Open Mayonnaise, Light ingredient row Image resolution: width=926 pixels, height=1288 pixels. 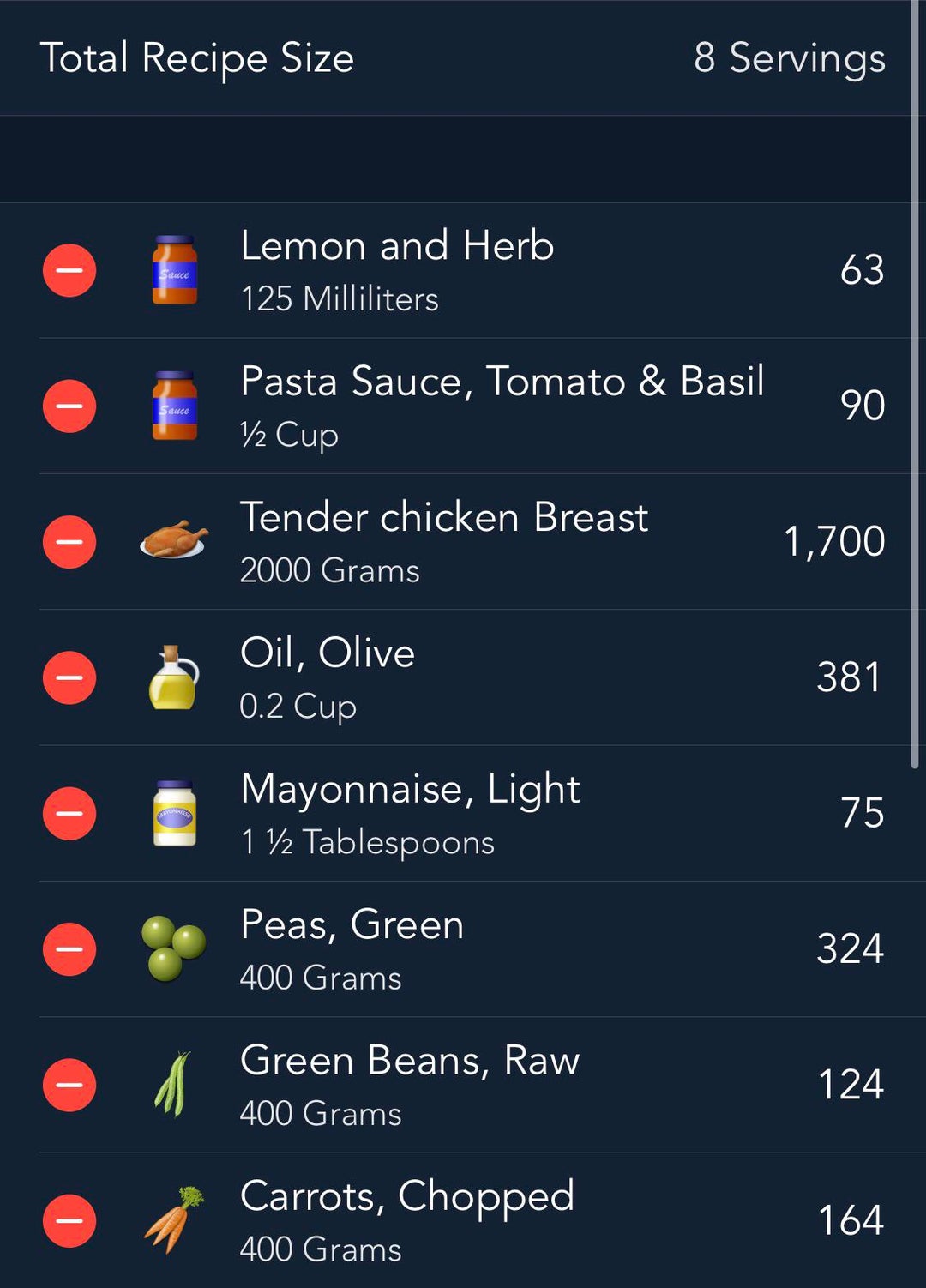(x=514, y=813)
